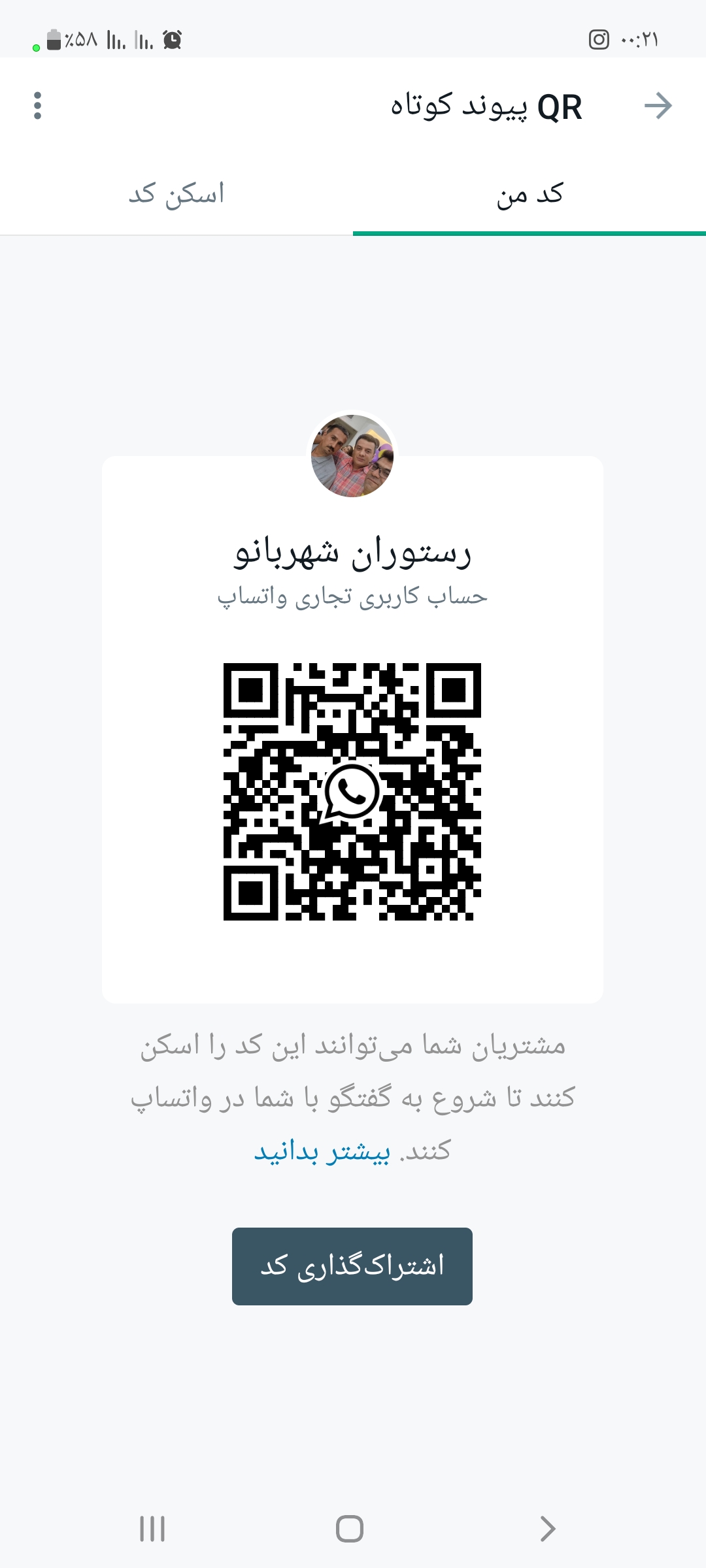Select the کد من tab
Screen dimensions: 706x1568
pyautogui.click(x=529, y=194)
